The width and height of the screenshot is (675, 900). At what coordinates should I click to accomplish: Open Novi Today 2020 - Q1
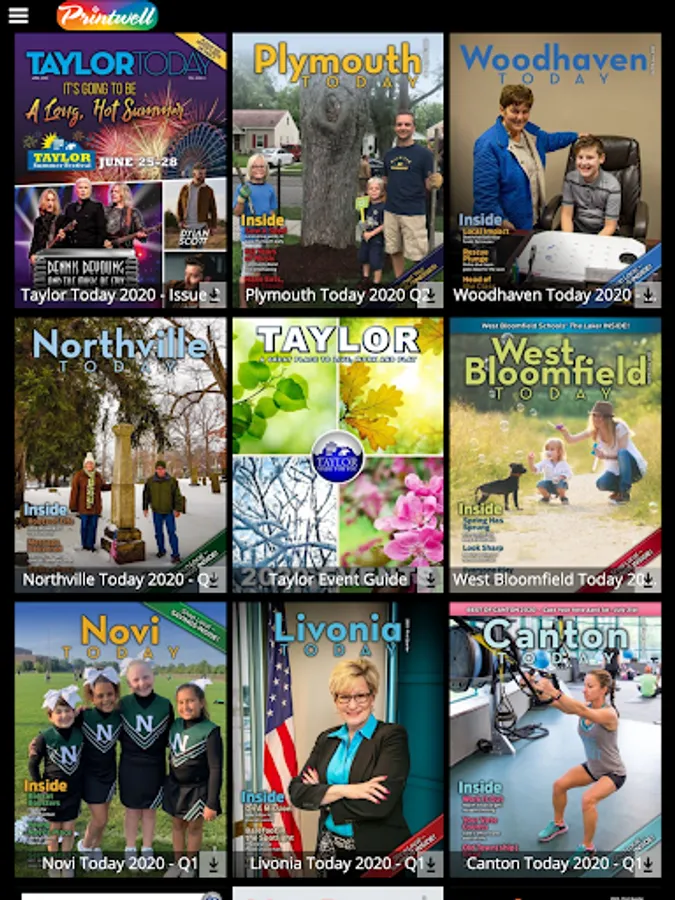coord(121,739)
